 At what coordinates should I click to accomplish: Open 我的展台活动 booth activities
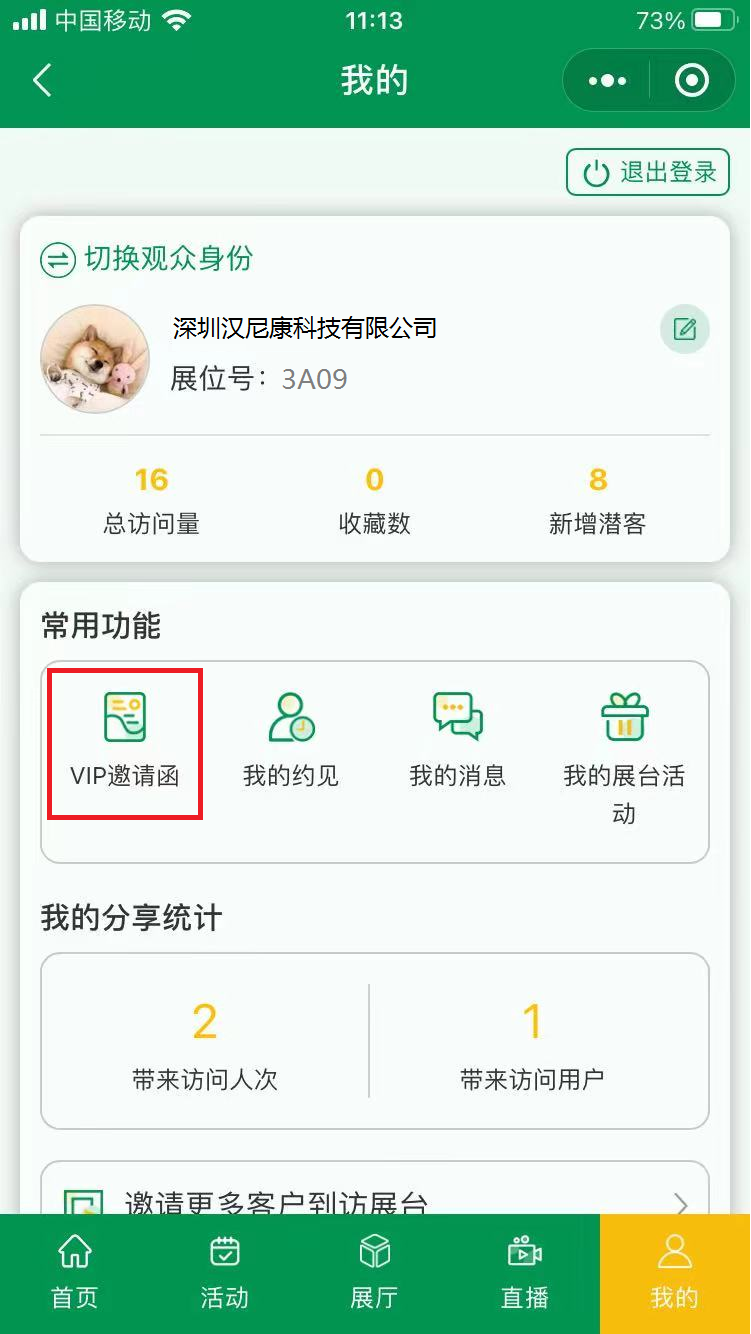[624, 755]
